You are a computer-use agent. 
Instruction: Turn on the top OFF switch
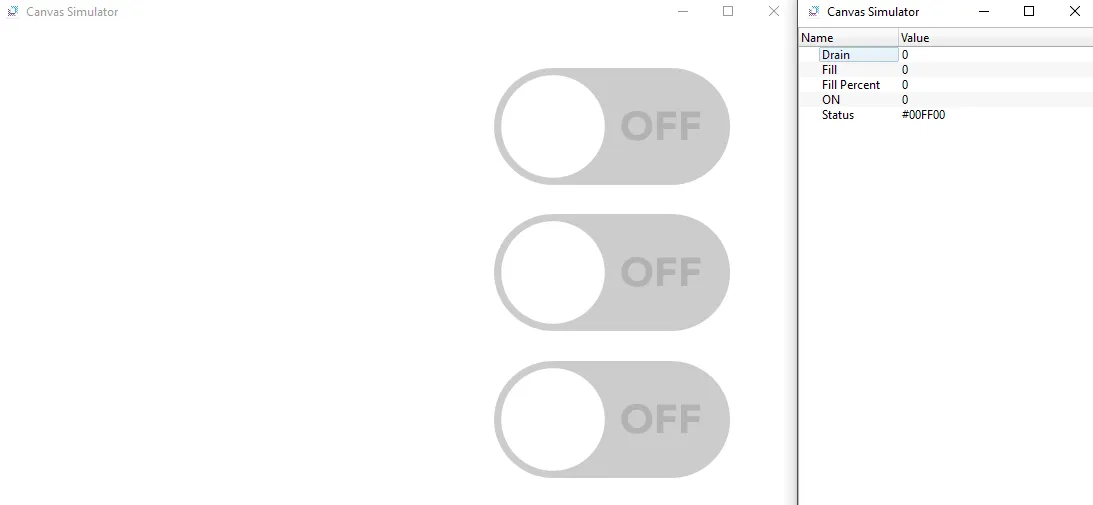pos(611,127)
